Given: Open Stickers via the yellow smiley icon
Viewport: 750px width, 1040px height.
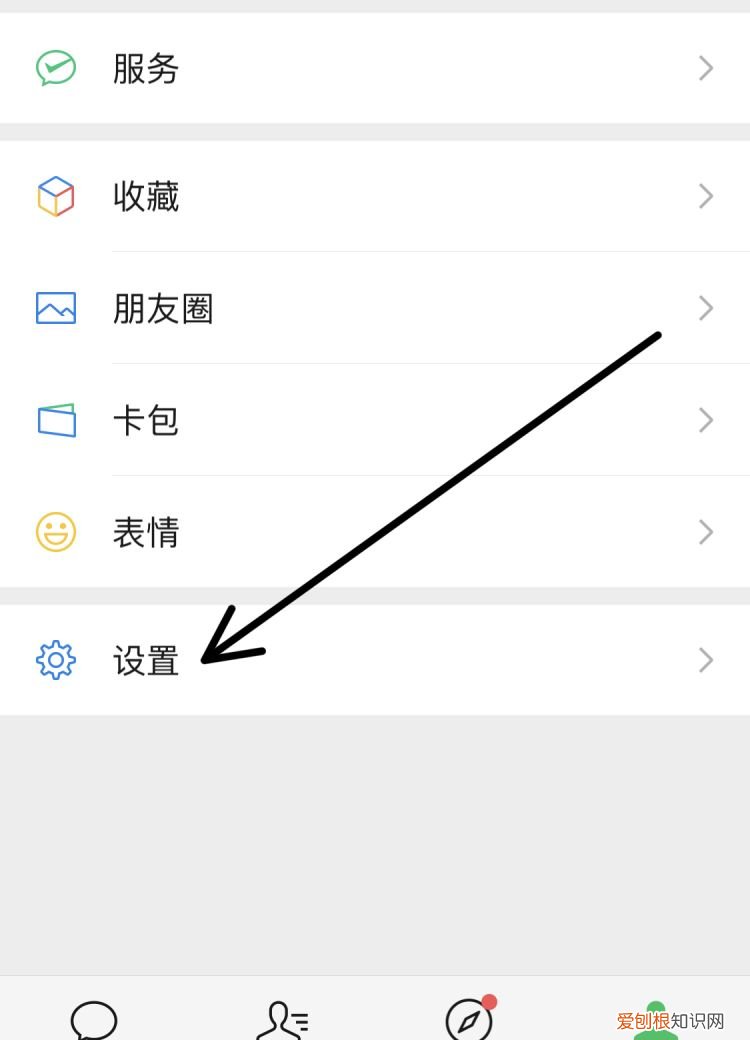Looking at the screenshot, I should pos(57,532).
